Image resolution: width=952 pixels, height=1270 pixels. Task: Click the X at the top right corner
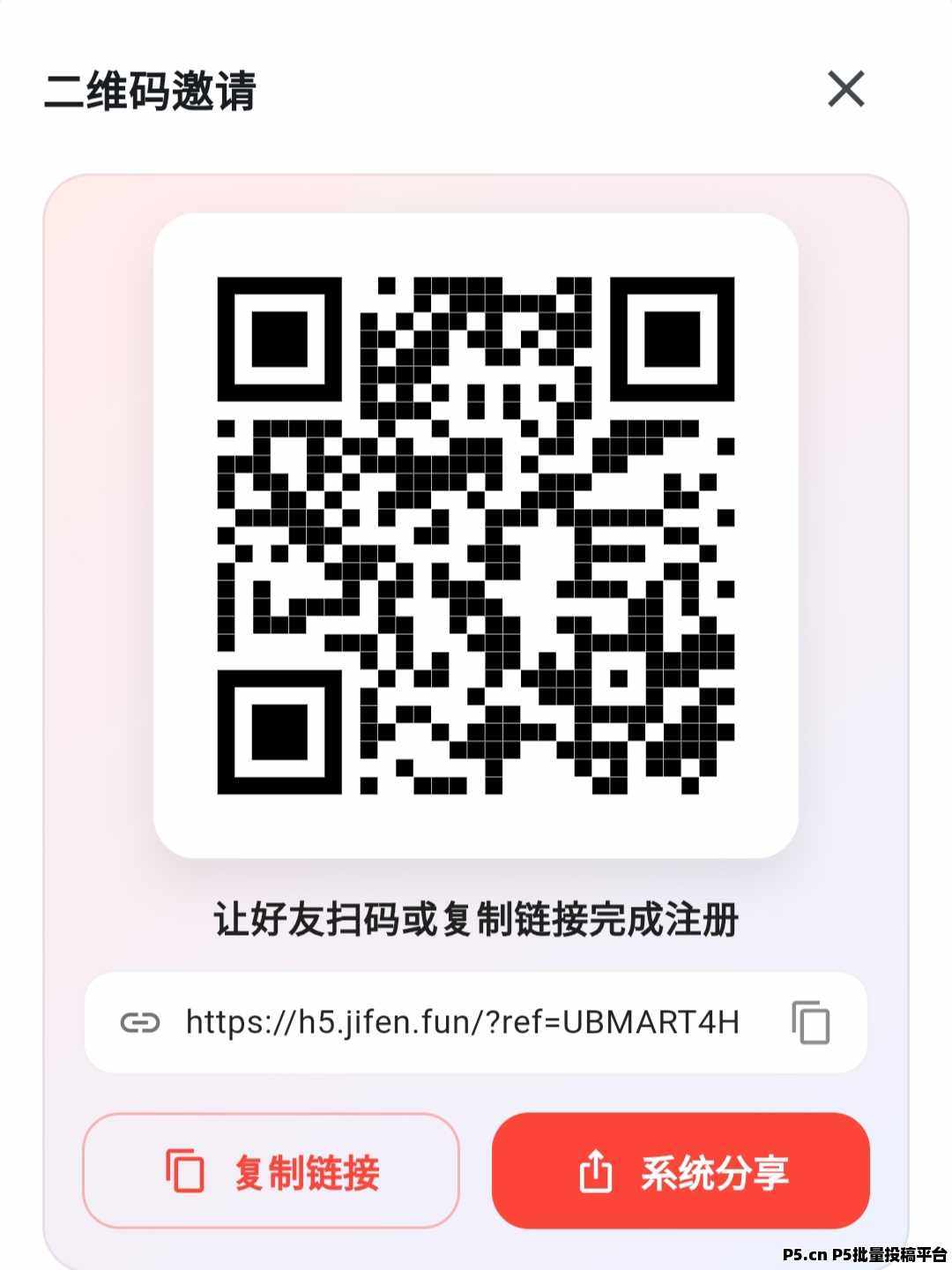pos(847,89)
